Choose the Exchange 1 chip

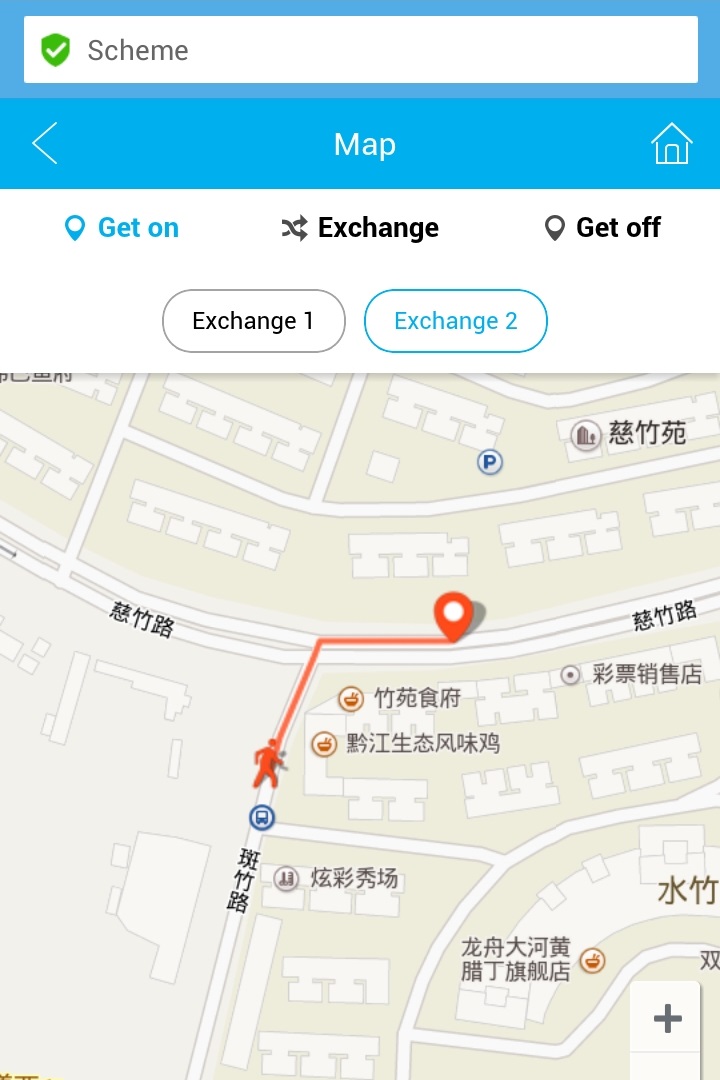click(254, 321)
